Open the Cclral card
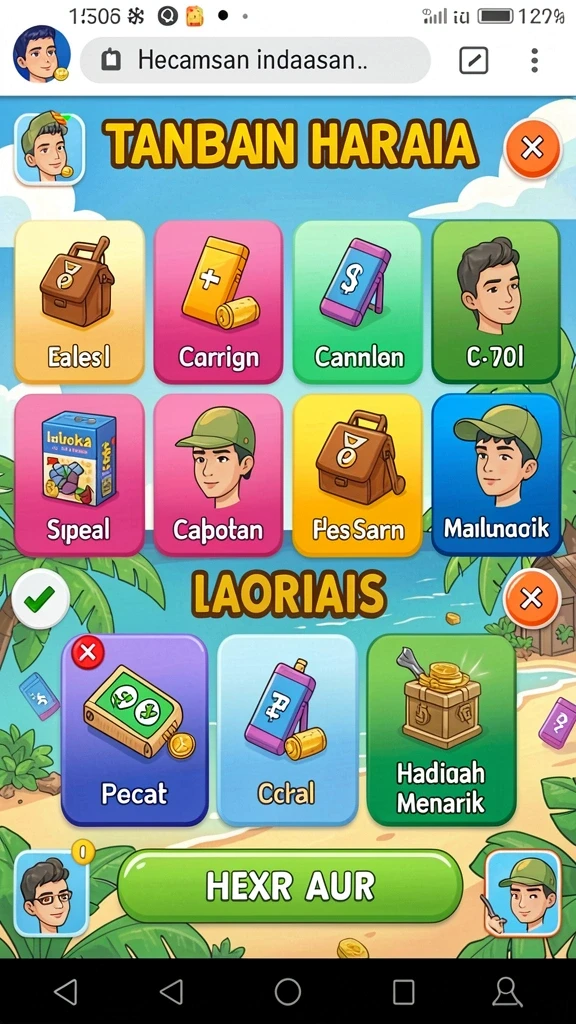 click(287, 730)
